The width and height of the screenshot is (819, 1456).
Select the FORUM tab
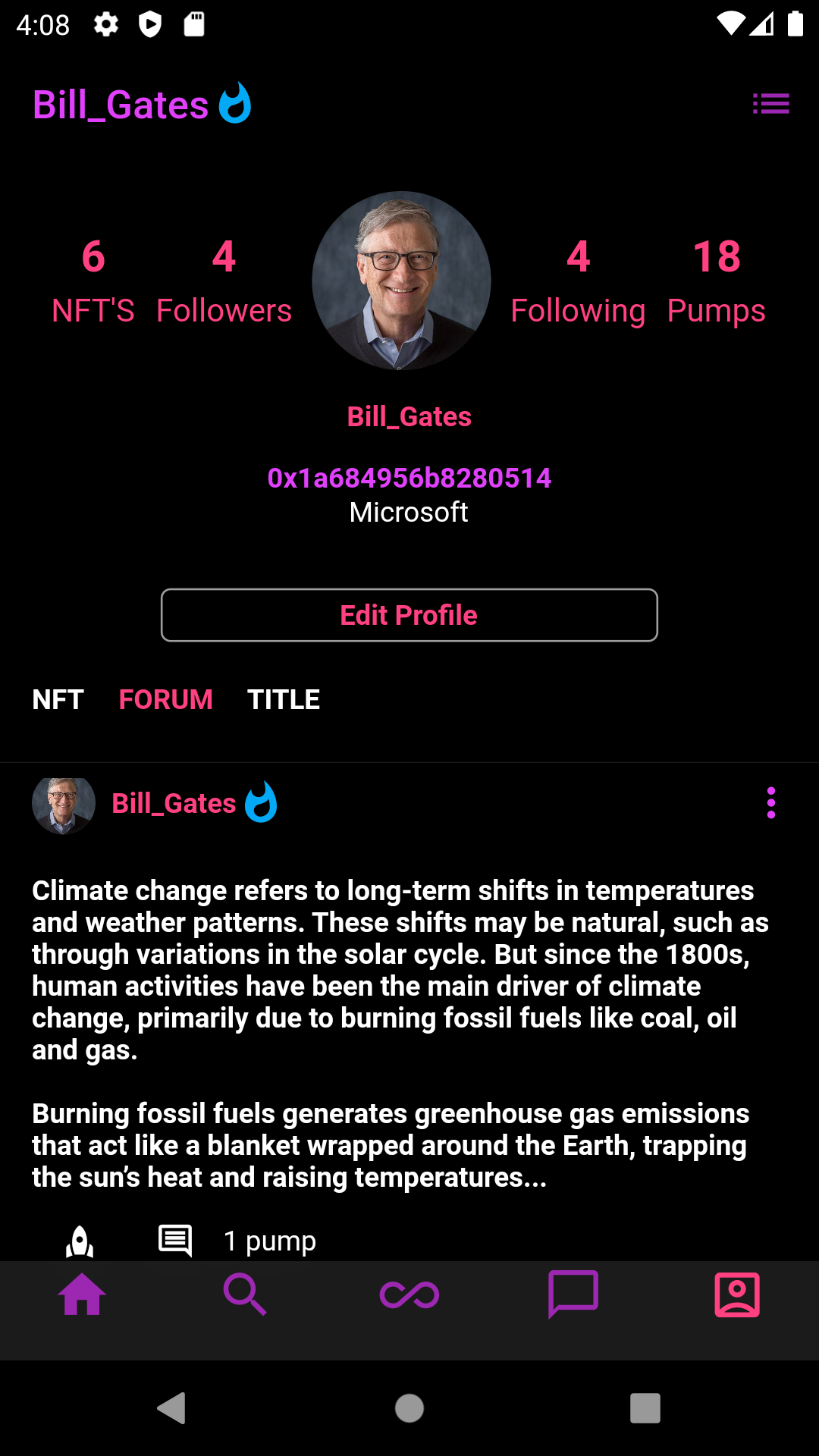(x=165, y=699)
